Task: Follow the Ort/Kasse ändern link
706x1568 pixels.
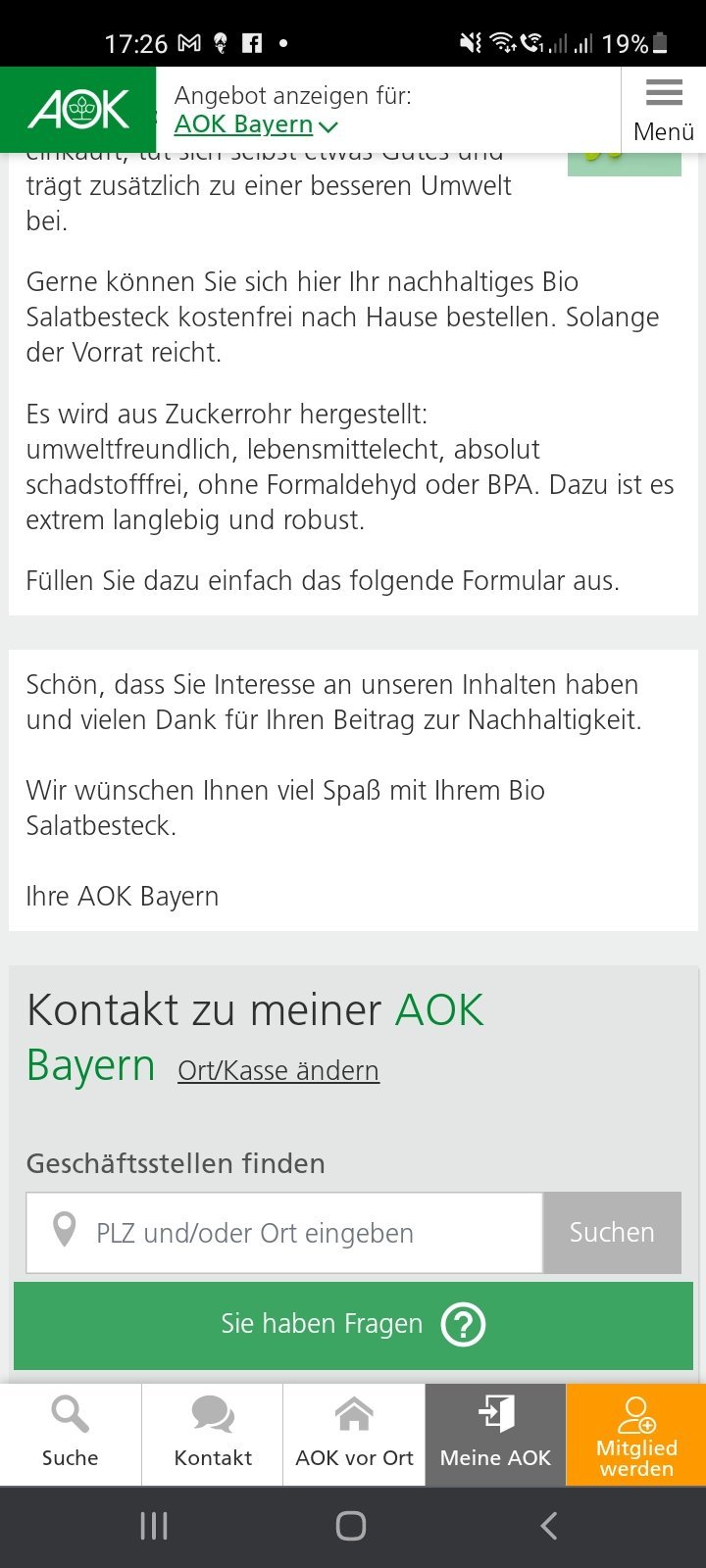Action: 278,1070
